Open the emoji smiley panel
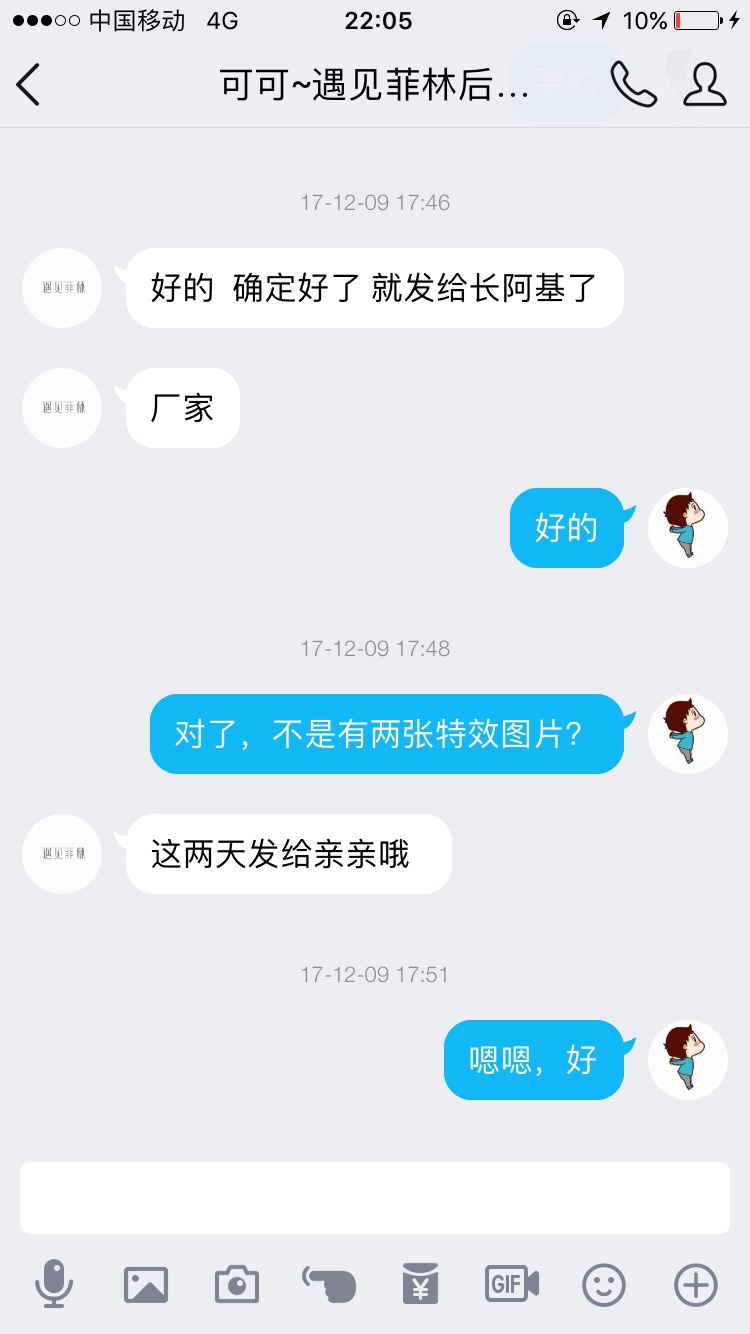750x1334 pixels. (604, 1284)
